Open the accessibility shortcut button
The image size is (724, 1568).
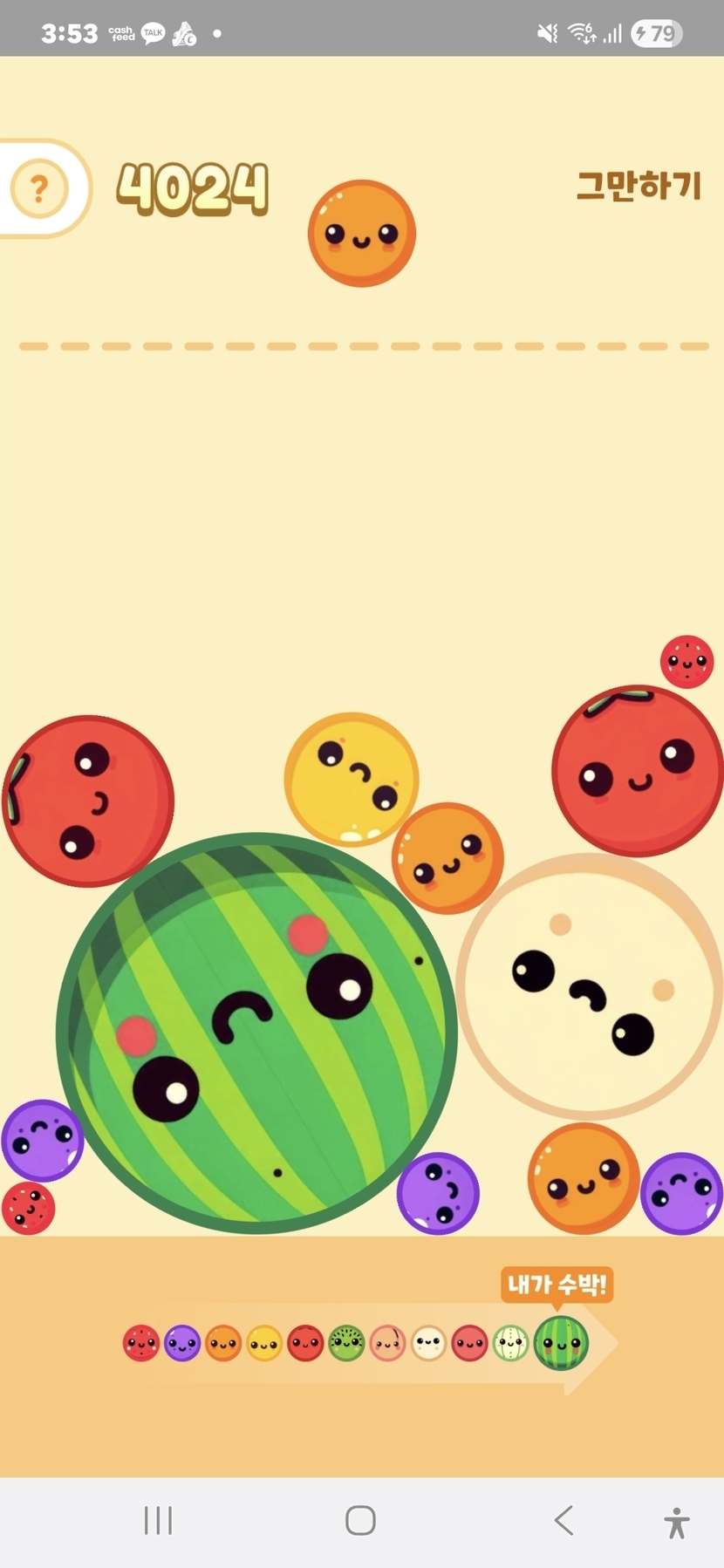[676, 1522]
